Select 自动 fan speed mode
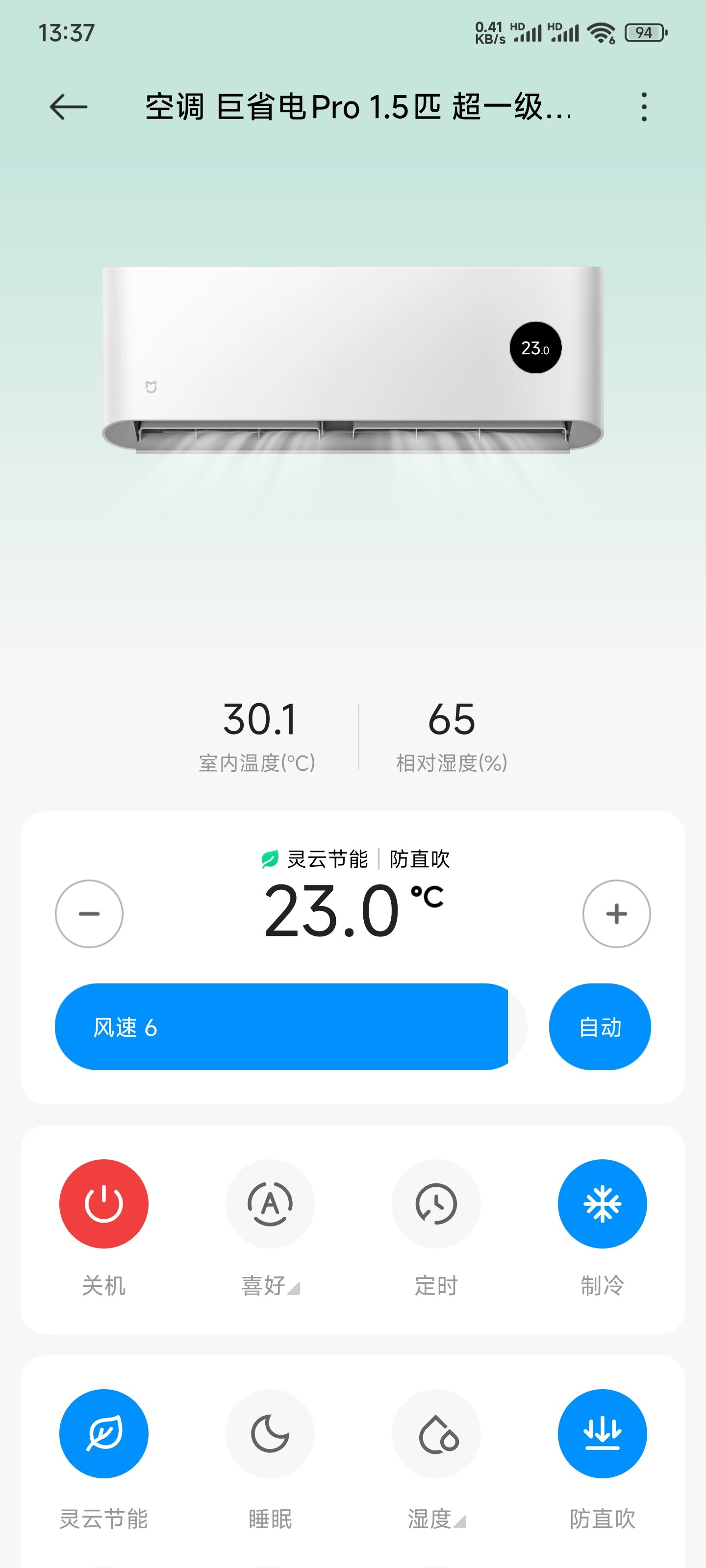Viewport: 706px width, 1568px height. tap(600, 1026)
